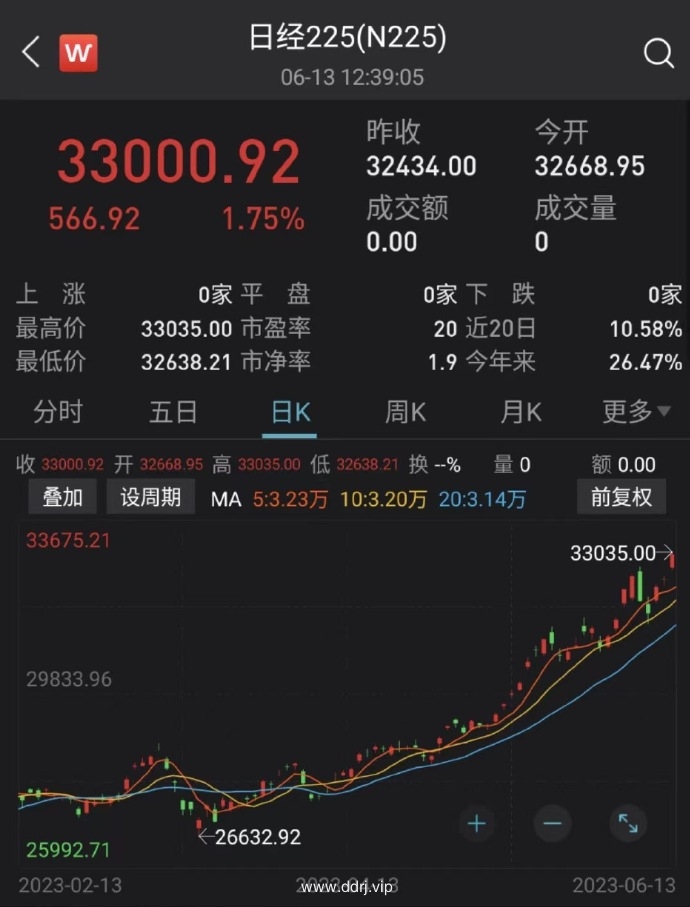
Task: Switch to the 月K chart tab
Action: 521,411
